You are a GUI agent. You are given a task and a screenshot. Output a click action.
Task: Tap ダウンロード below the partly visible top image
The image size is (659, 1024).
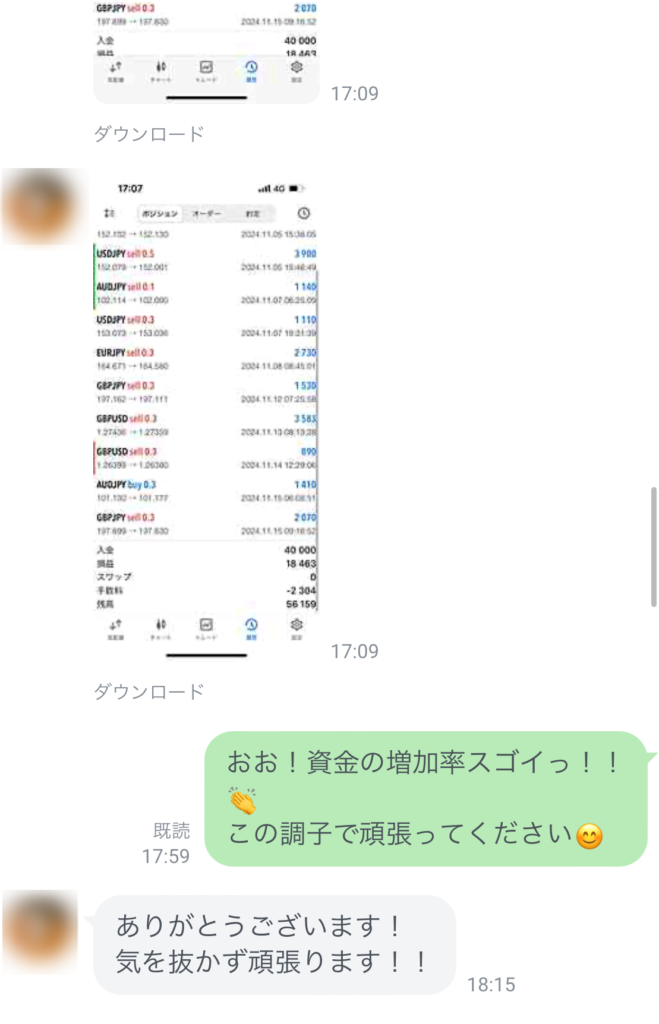point(149,134)
